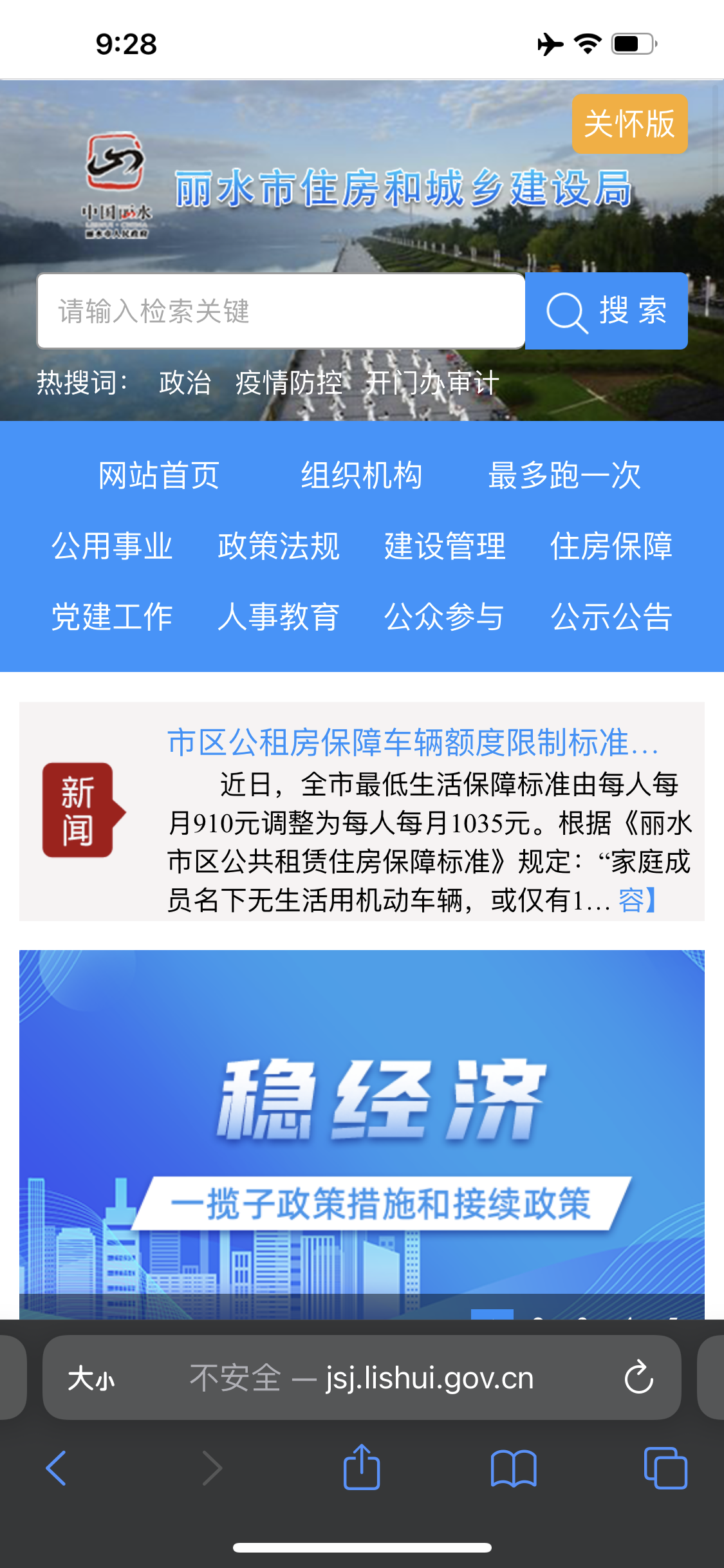724x1568 pixels.
Task: Switch to the 关怀版 accessibility version
Action: 629,124
